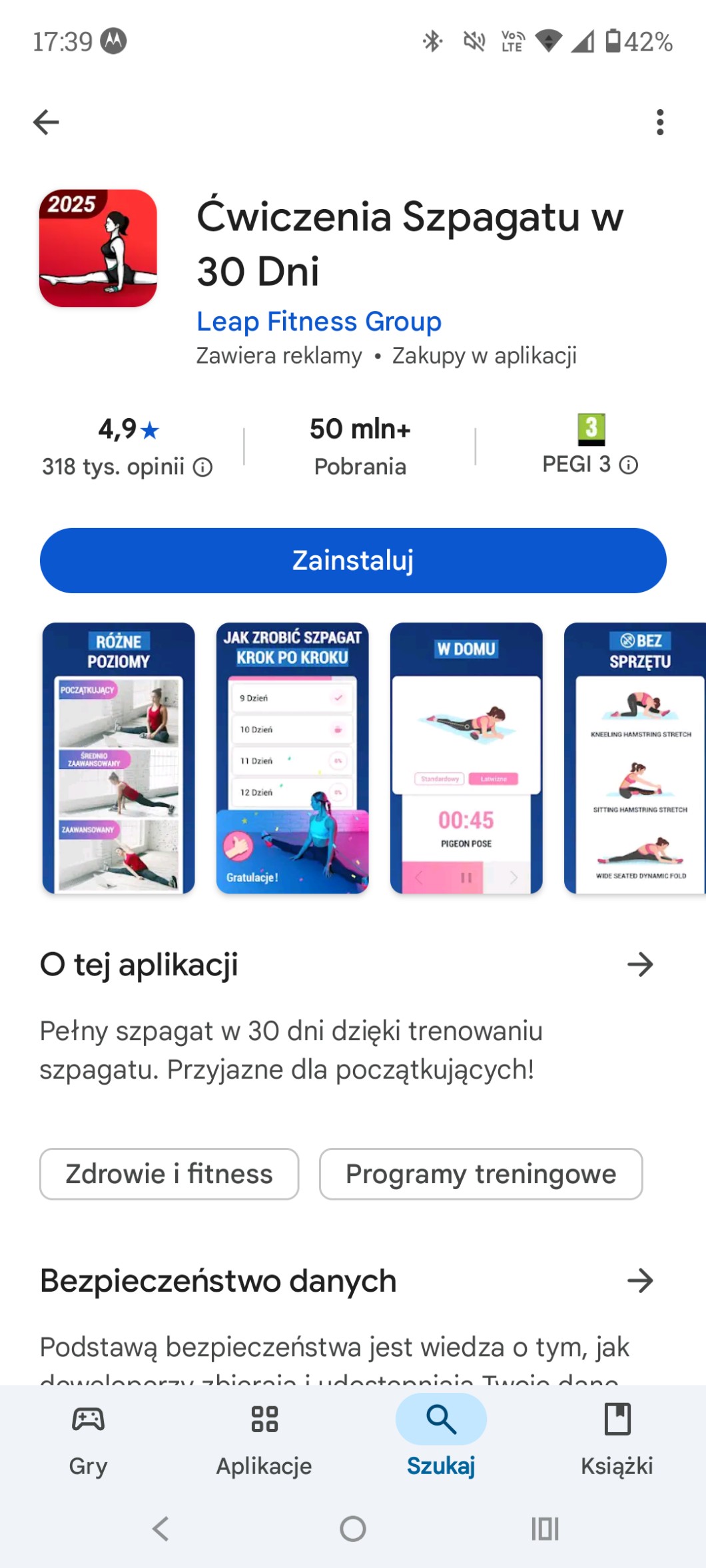This screenshot has height=1568, width=706.
Task: Select the Programy treningowe chip
Action: (x=481, y=1174)
